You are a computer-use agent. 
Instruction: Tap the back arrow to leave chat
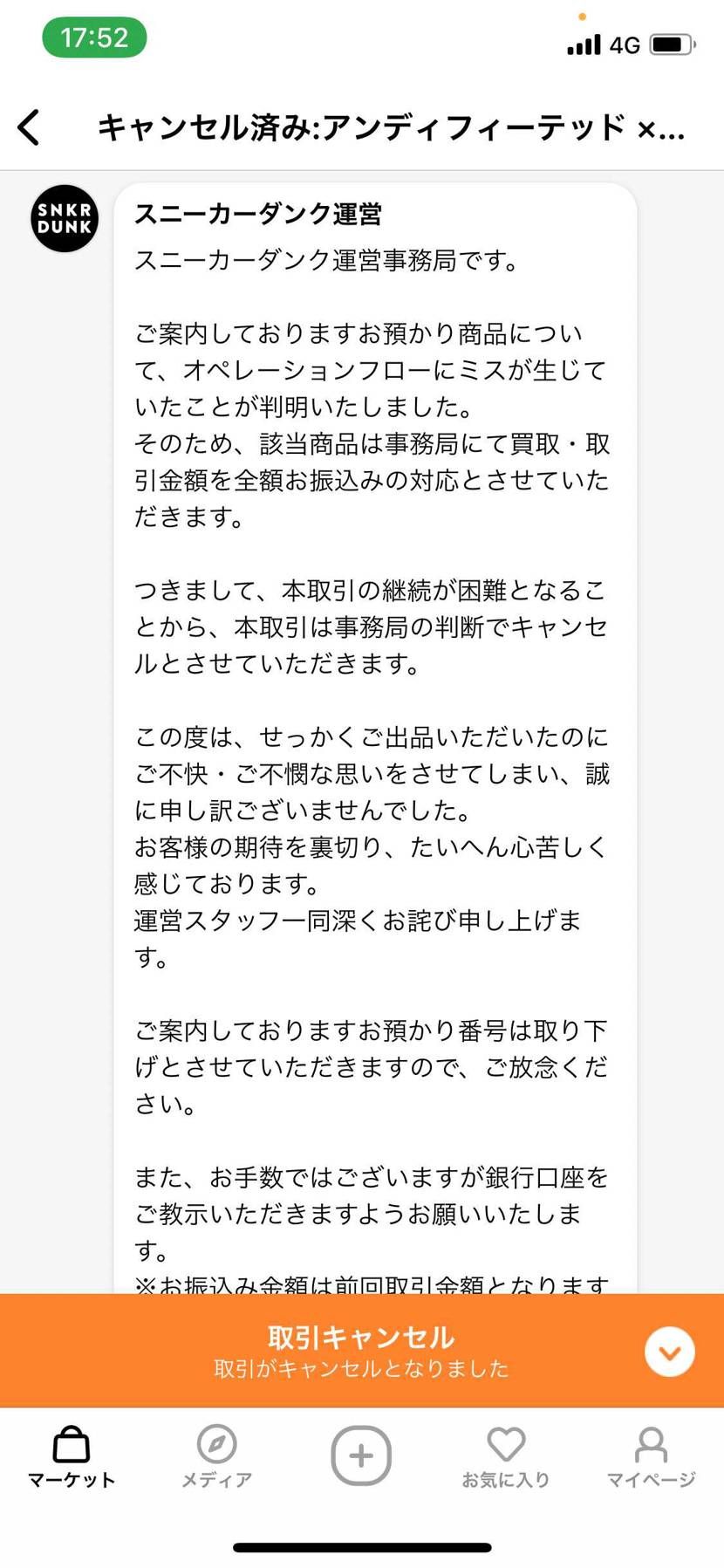click(29, 127)
